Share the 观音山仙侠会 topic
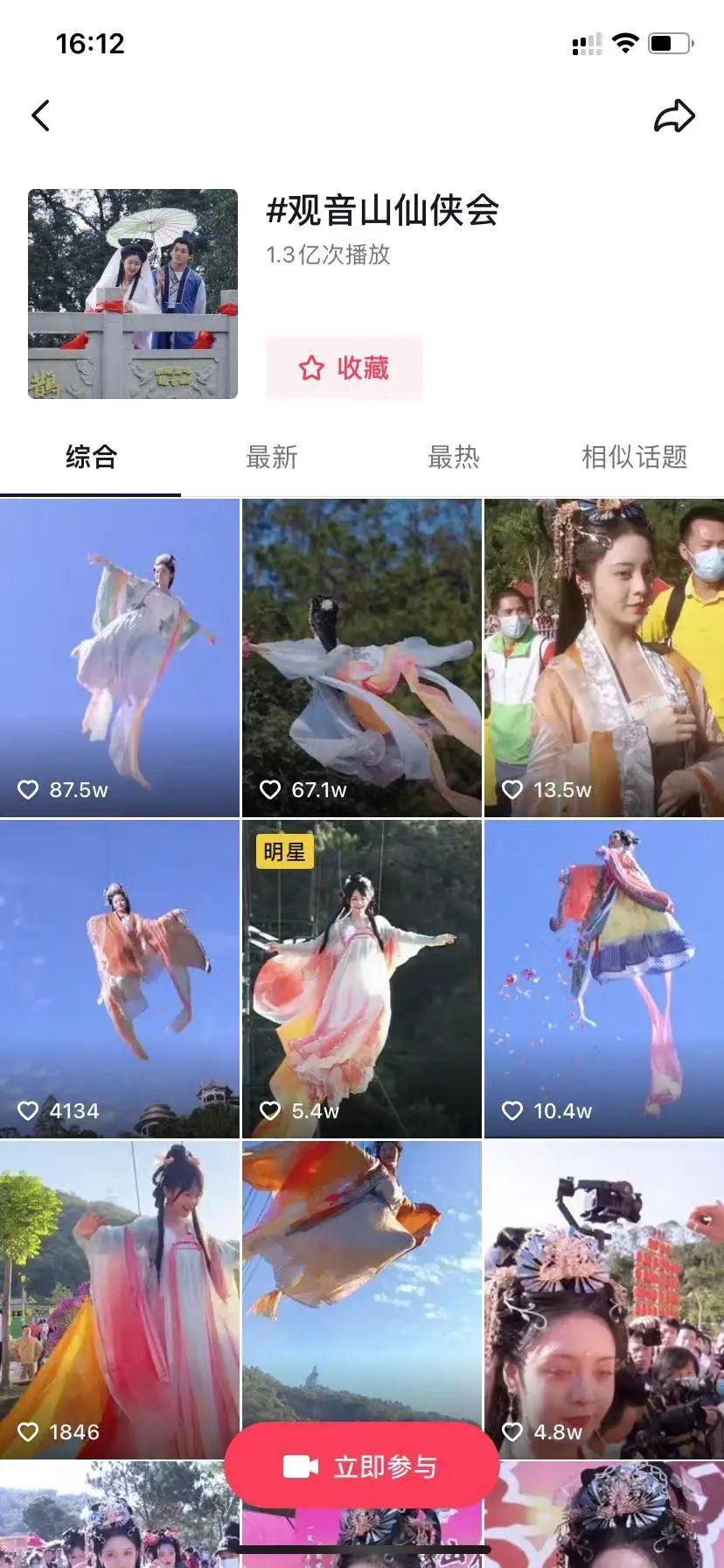 tap(674, 115)
